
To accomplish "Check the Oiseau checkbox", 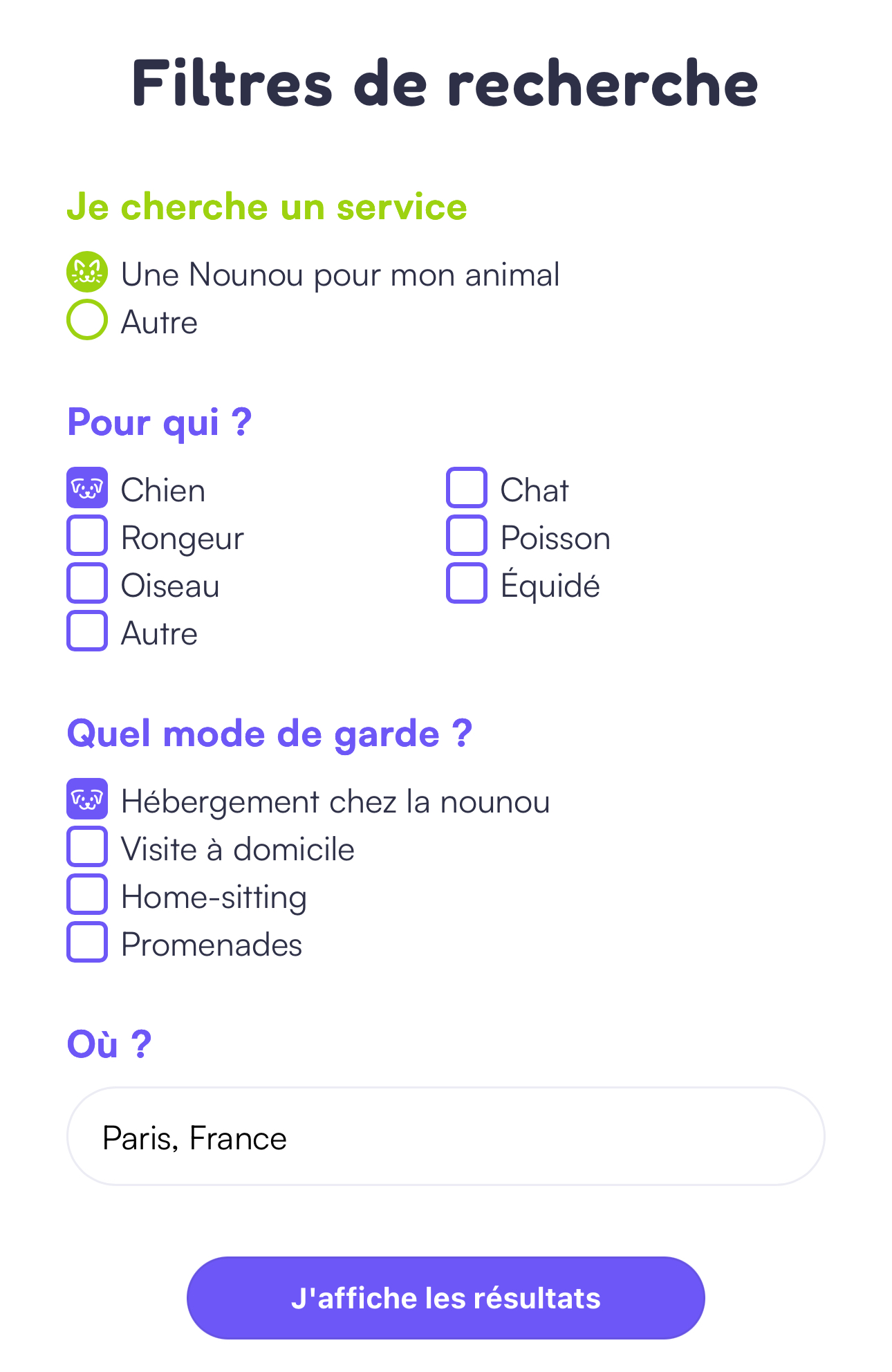I will click(x=86, y=584).
